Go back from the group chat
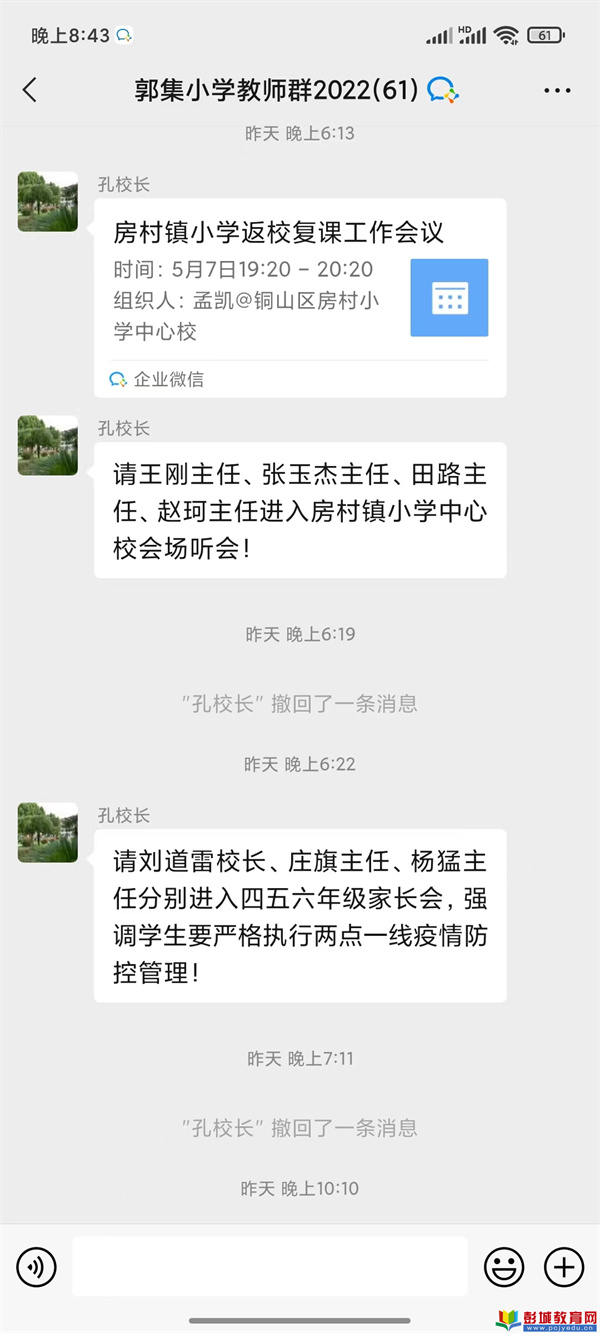This screenshot has width=600, height=1333. (x=30, y=90)
